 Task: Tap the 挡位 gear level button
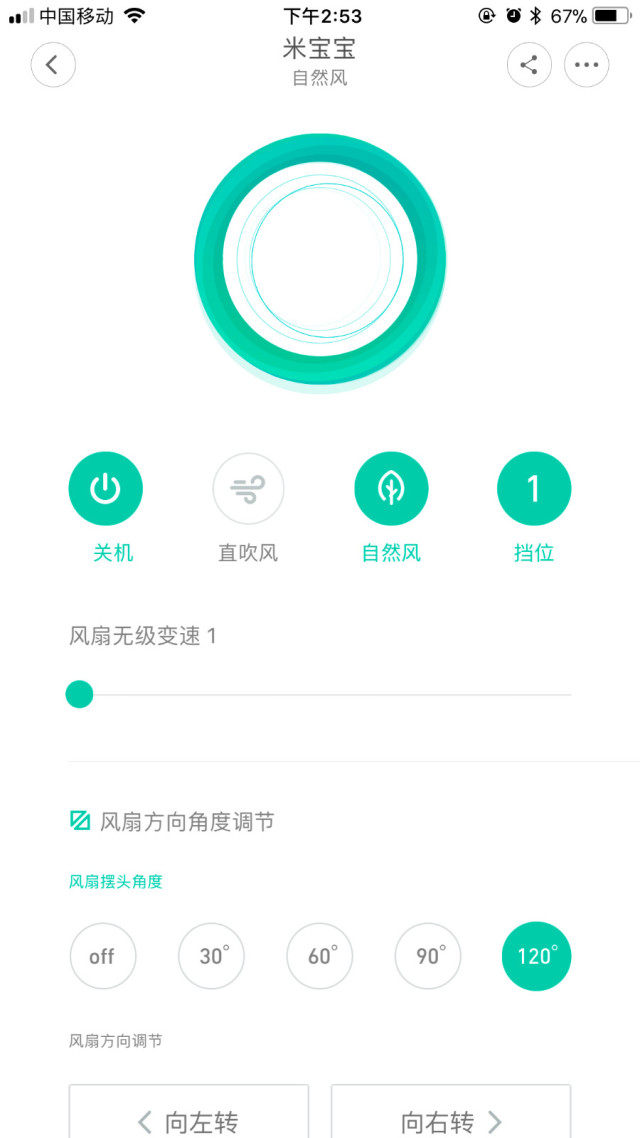[534, 488]
